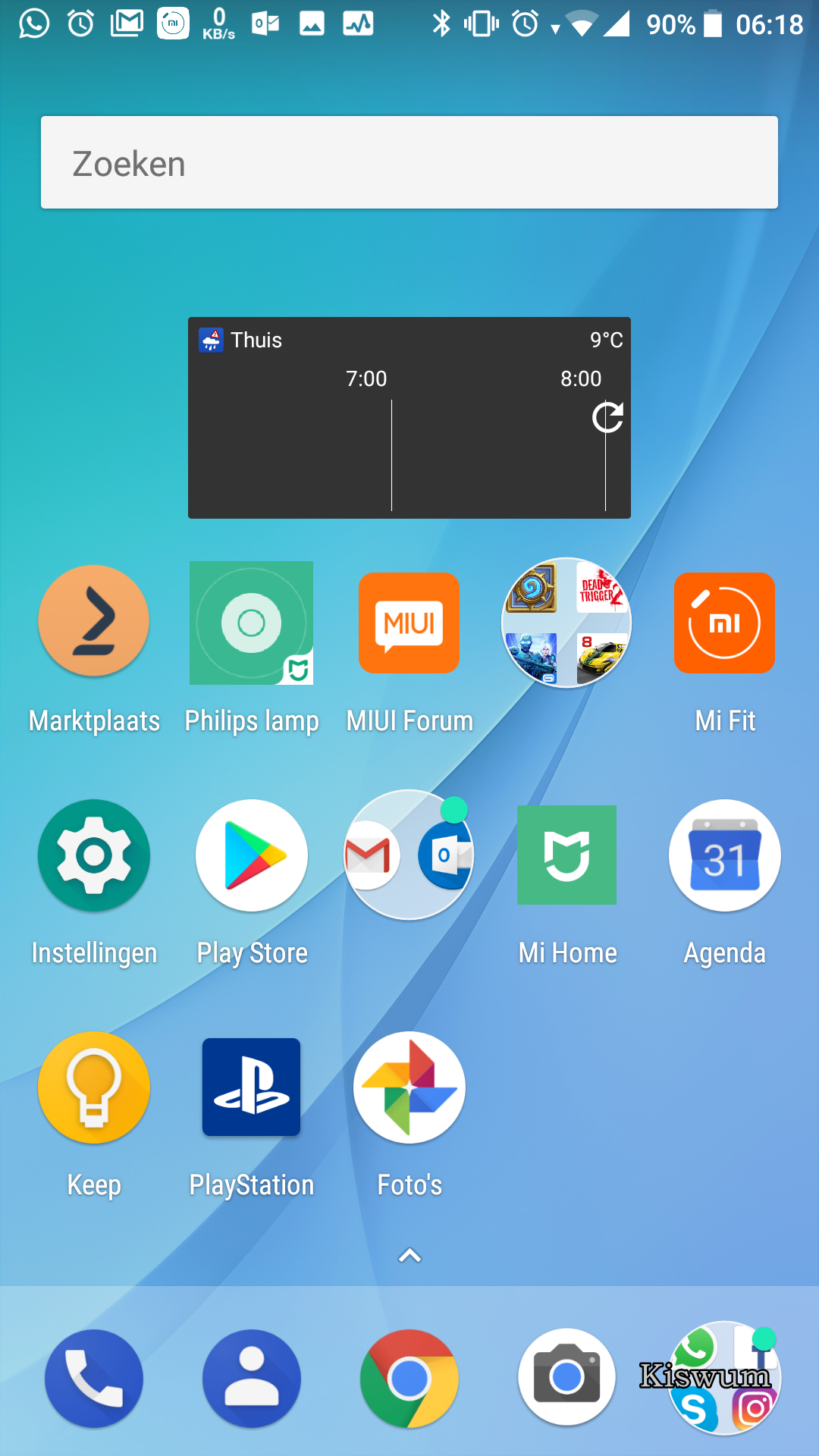Screen dimensions: 819x1456
Task: Launch the PlayStation app
Action: 252,1087
